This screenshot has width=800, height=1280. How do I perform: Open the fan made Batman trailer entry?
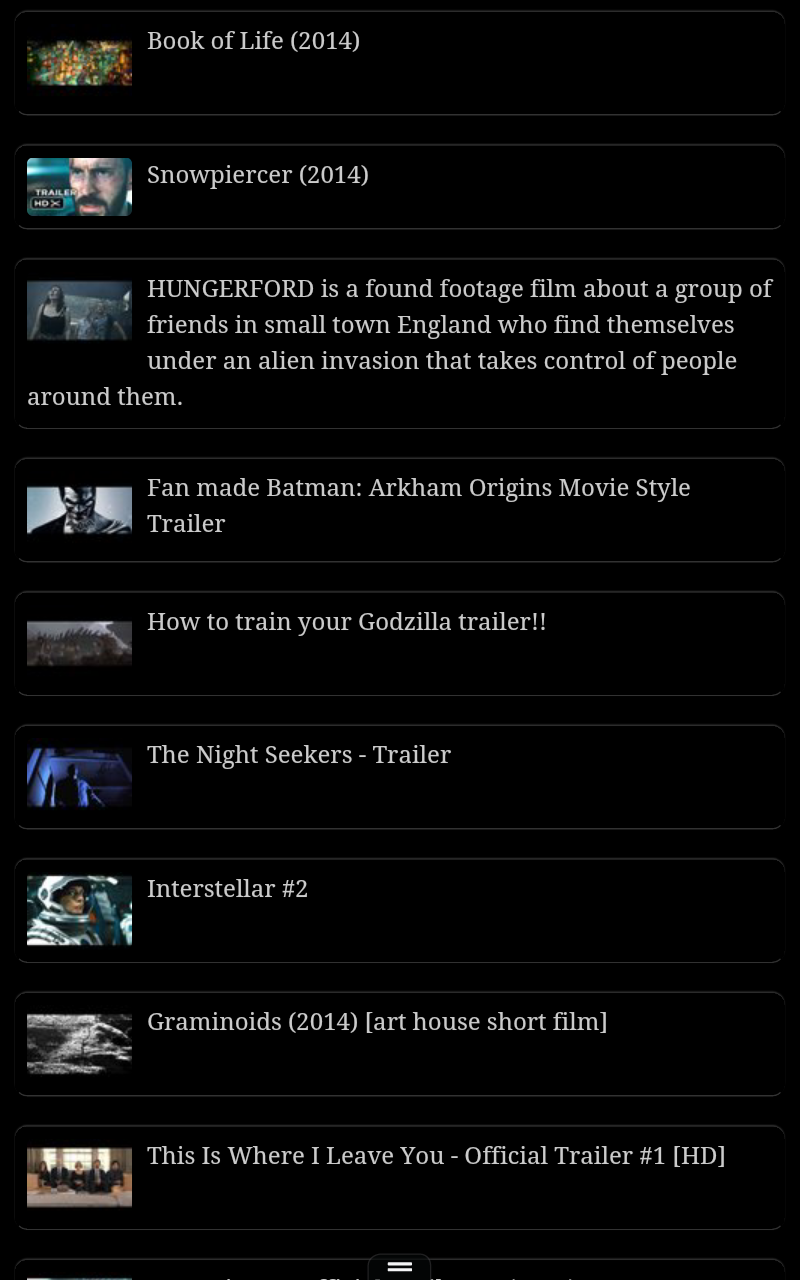[418, 505]
